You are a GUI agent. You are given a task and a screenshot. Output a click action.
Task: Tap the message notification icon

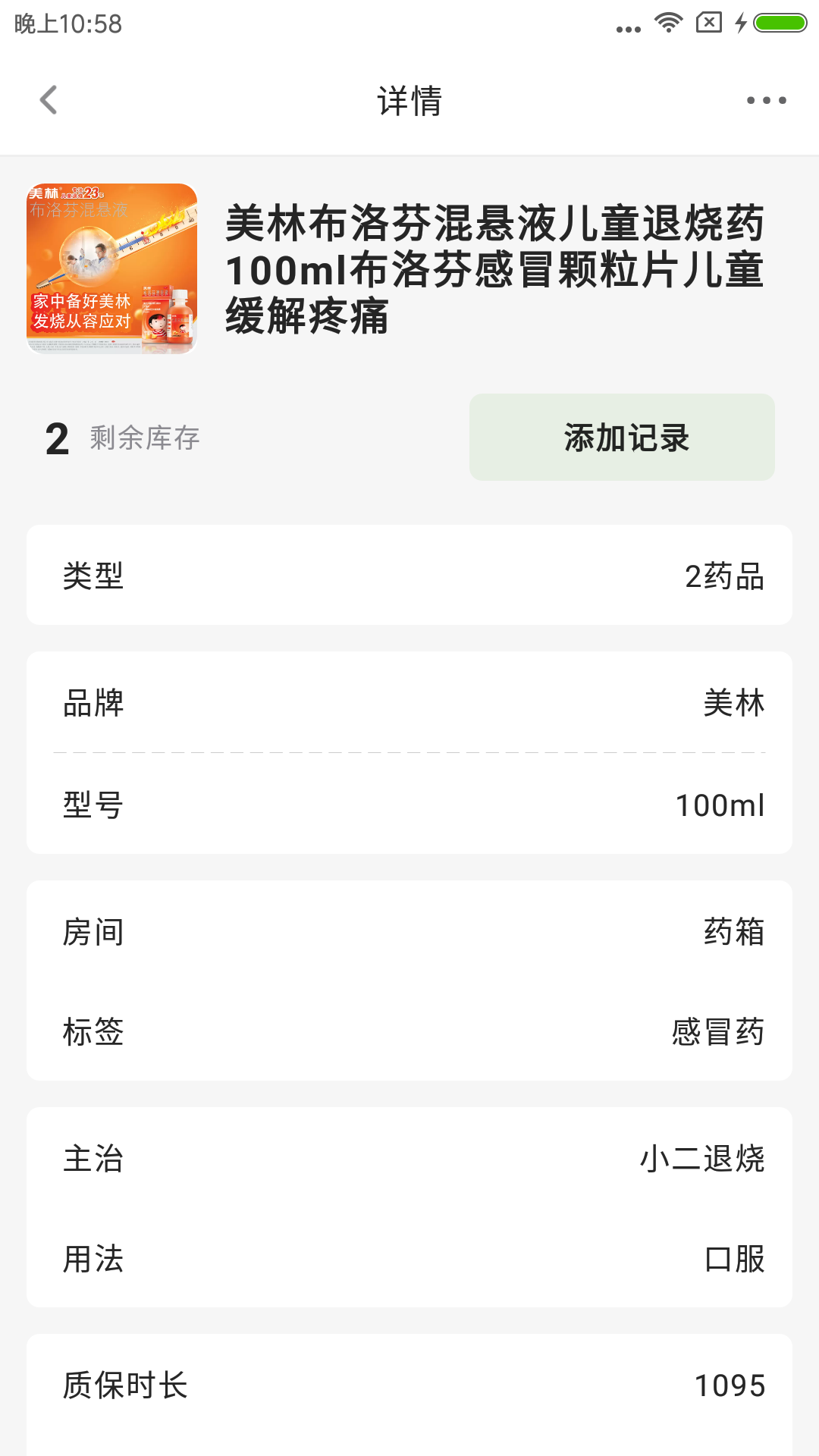(x=709, y=24)
